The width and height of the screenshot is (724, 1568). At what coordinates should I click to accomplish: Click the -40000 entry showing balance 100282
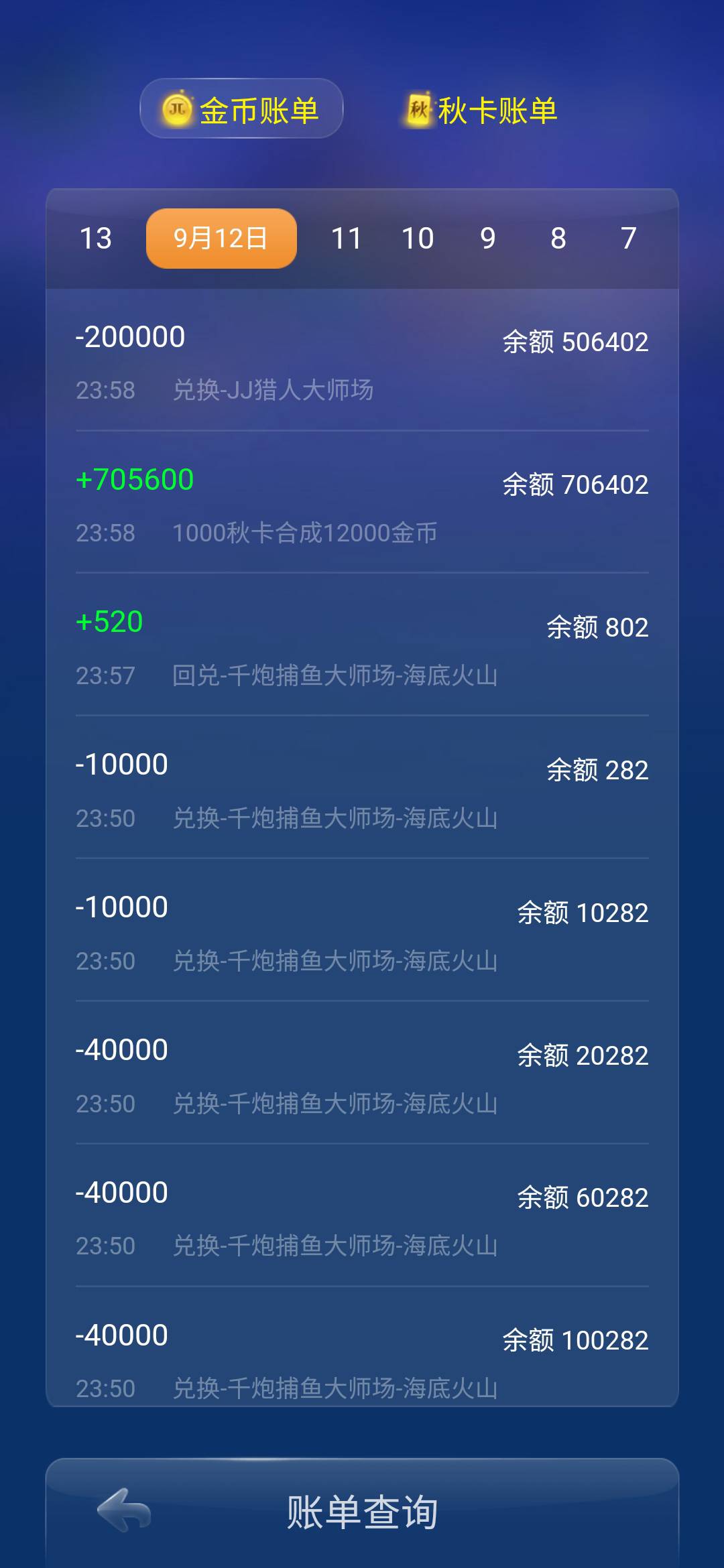(362, 1360)
